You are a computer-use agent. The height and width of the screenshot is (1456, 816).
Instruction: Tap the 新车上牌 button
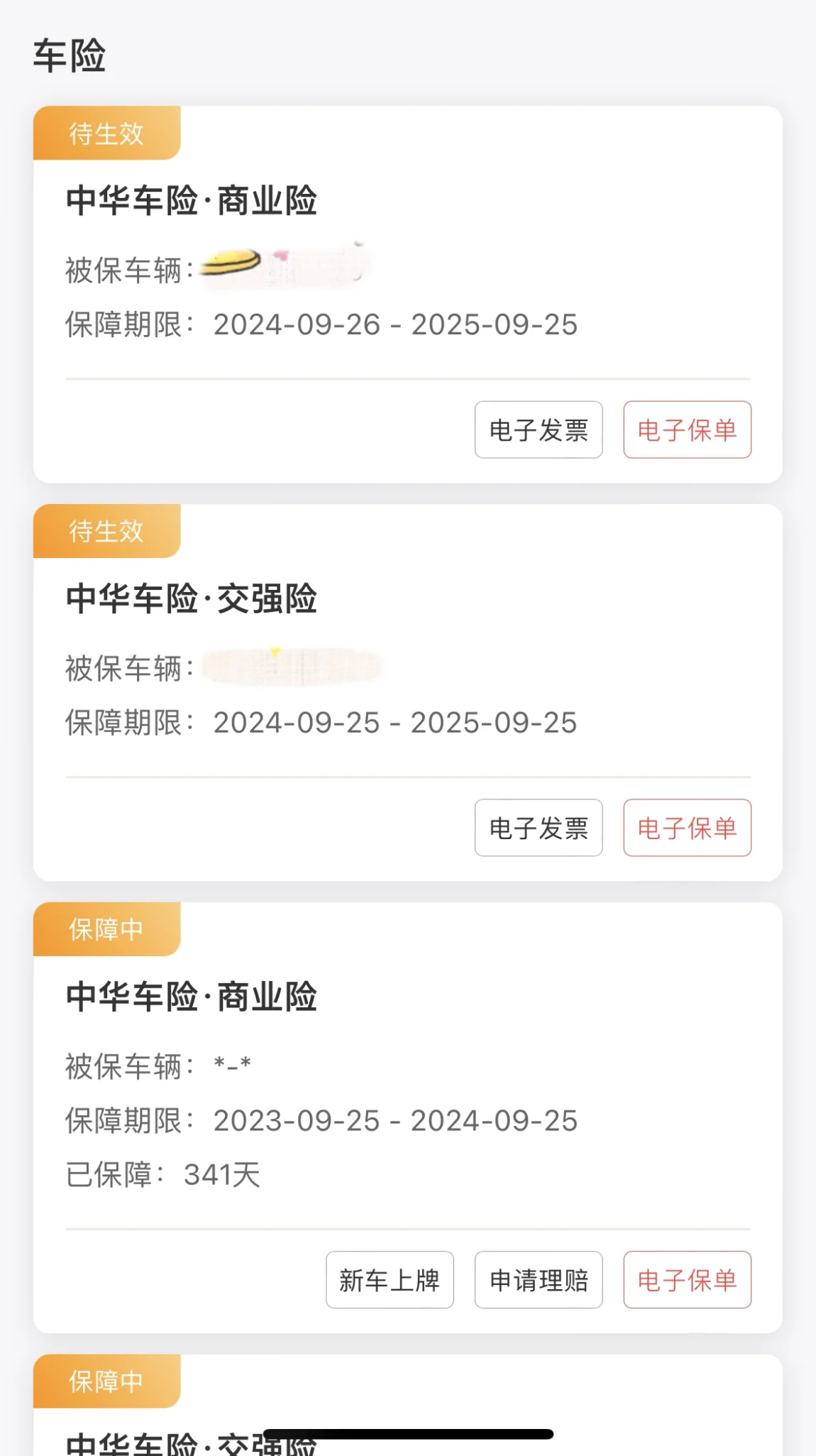point(390,1280)
